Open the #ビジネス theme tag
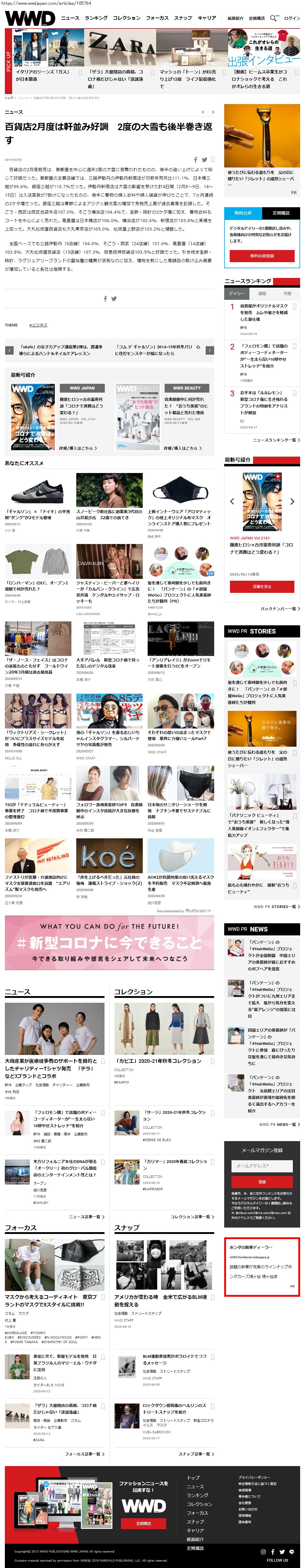Image resolution: width=305 pixels, height=1568 pixels. (39, 325)
